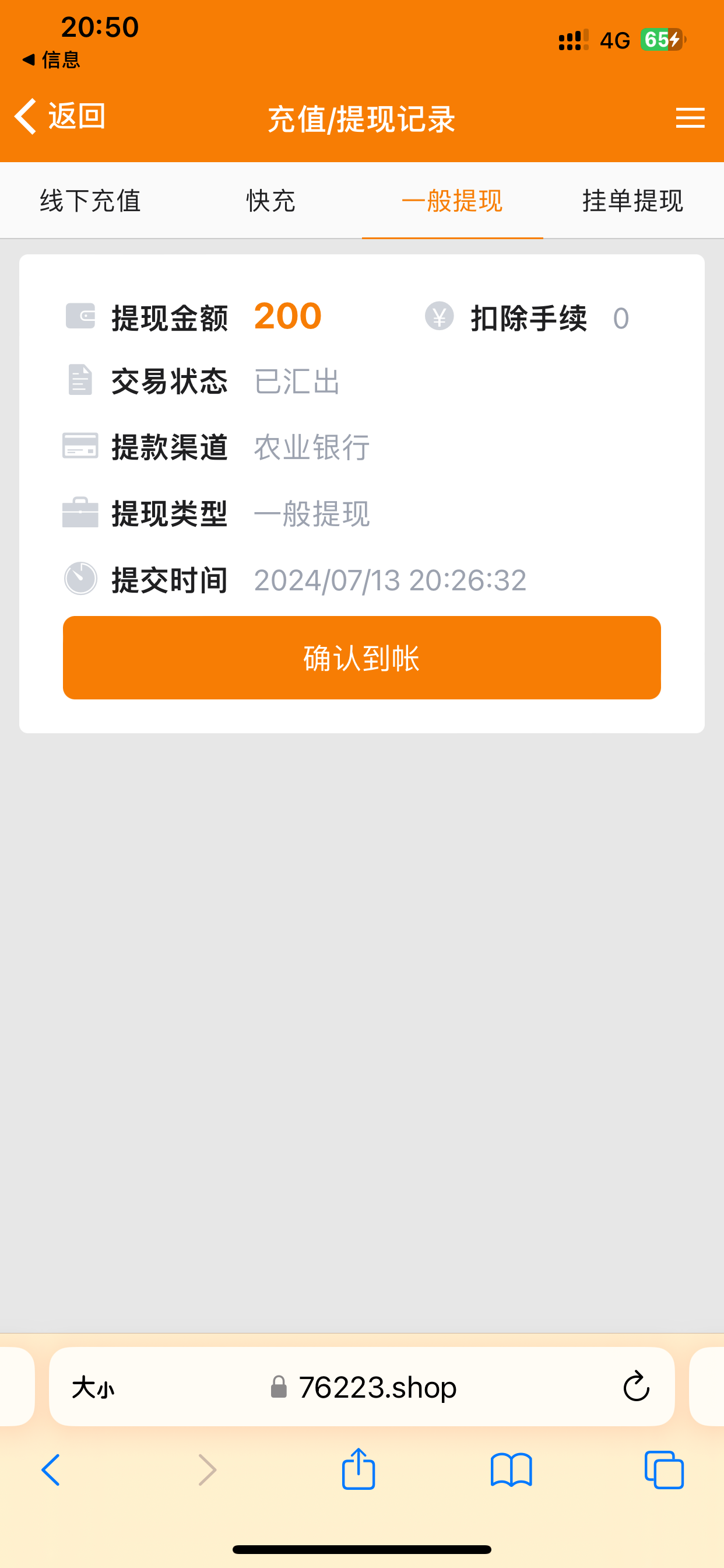The width and height of the screenshot is (724, 1568).
Task: Switch to the 快充 tab
Action: coord(270,201)
